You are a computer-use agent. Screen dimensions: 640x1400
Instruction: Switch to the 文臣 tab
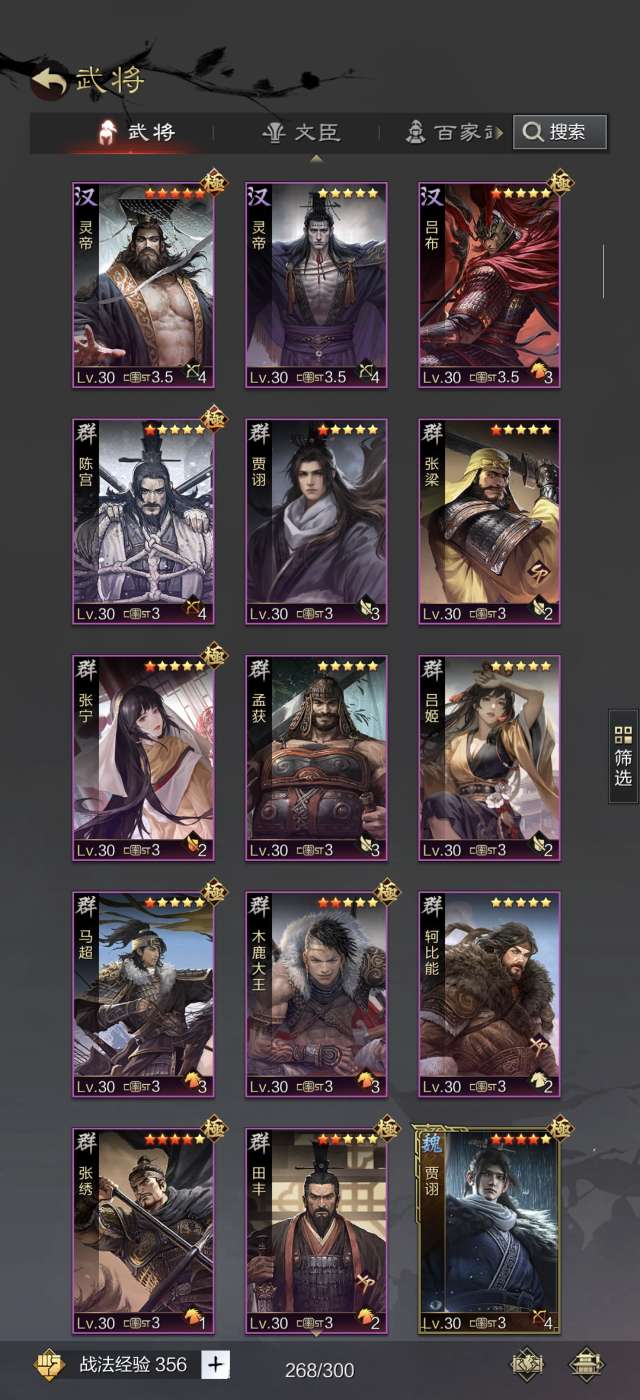pos(302,132)
